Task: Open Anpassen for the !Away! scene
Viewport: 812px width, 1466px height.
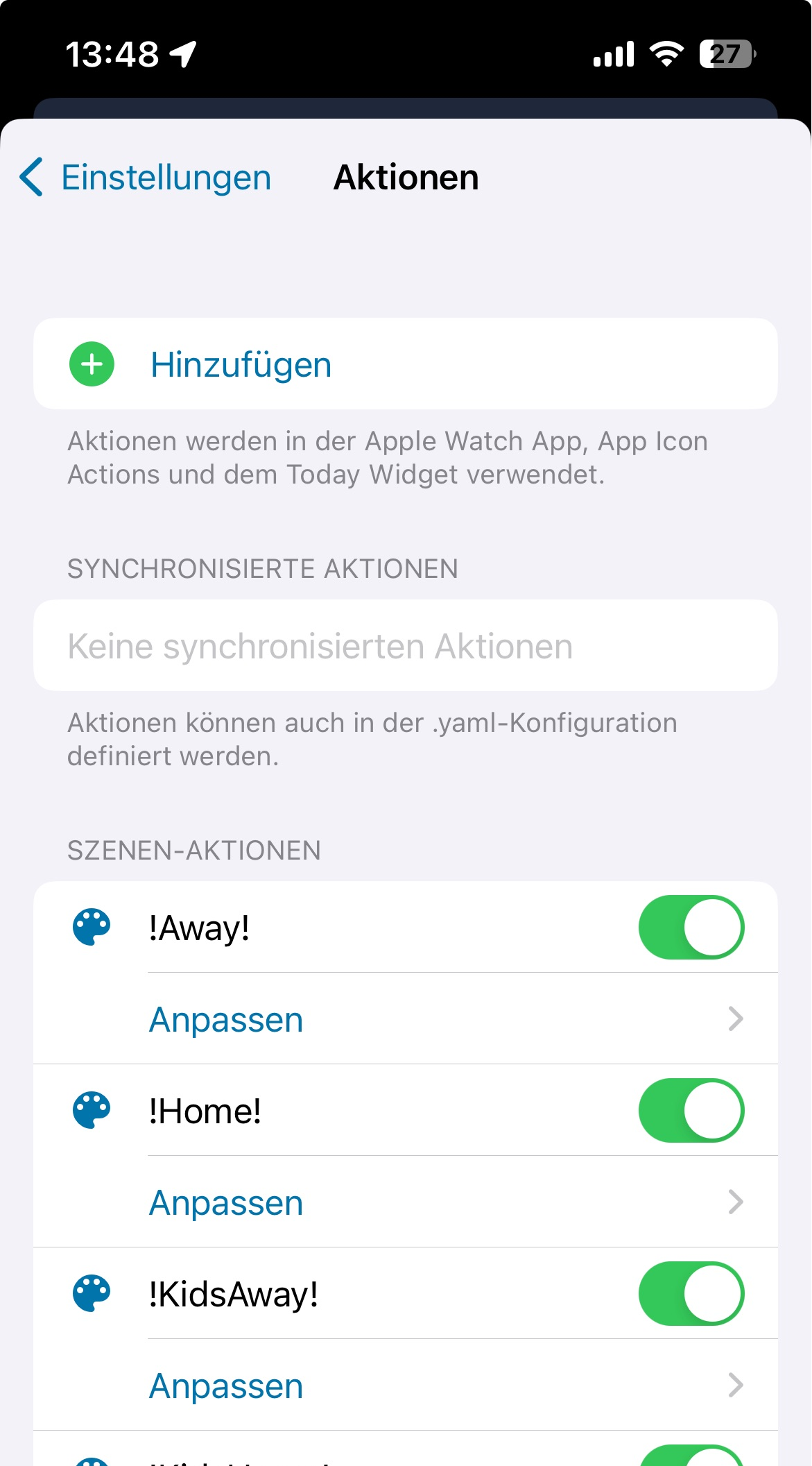Action: click(x=226, y=1019)
